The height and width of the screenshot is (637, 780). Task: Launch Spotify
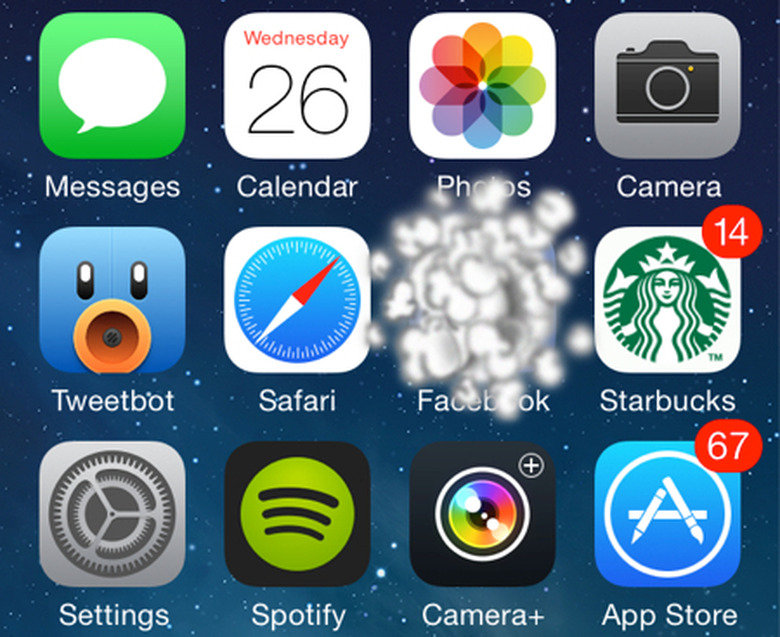297,514
